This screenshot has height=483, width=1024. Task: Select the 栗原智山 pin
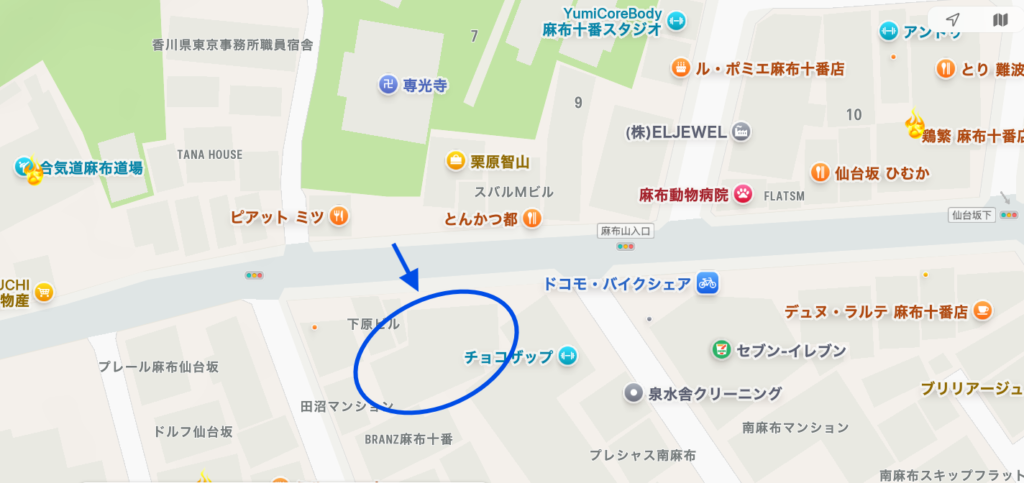[x=456, y=160]
